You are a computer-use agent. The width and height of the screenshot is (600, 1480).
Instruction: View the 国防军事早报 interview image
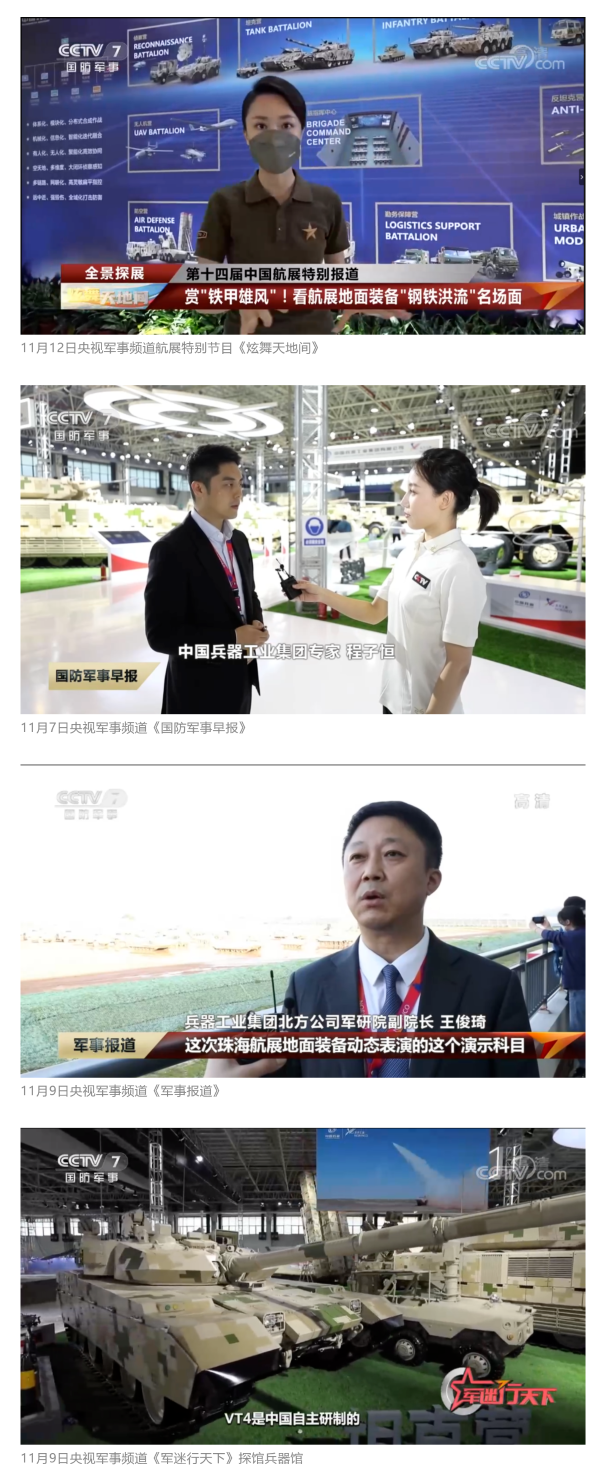click(x=302, y=549)
